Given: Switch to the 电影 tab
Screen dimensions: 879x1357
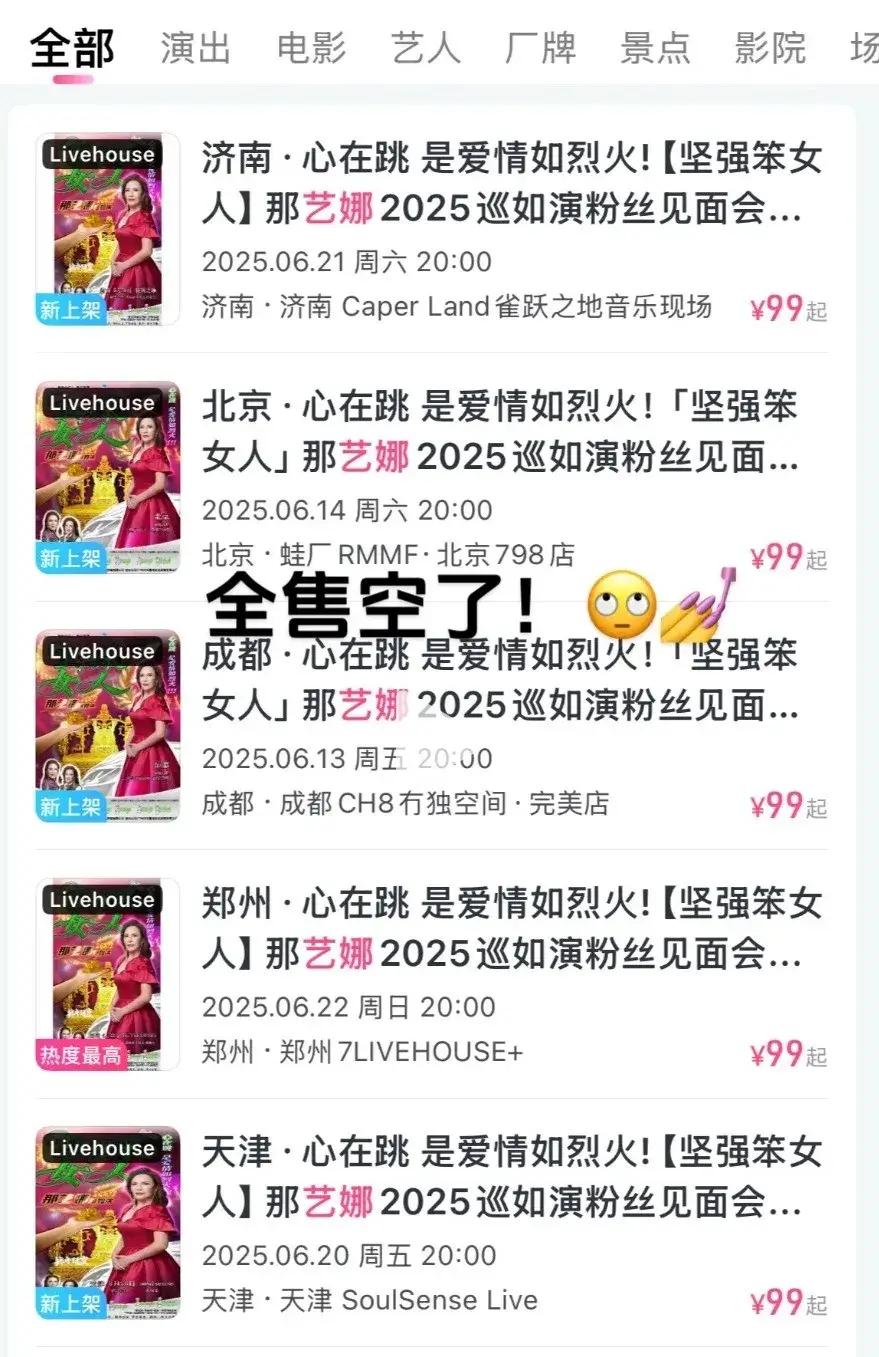Looking at the screenshot, I should (311, 48).
